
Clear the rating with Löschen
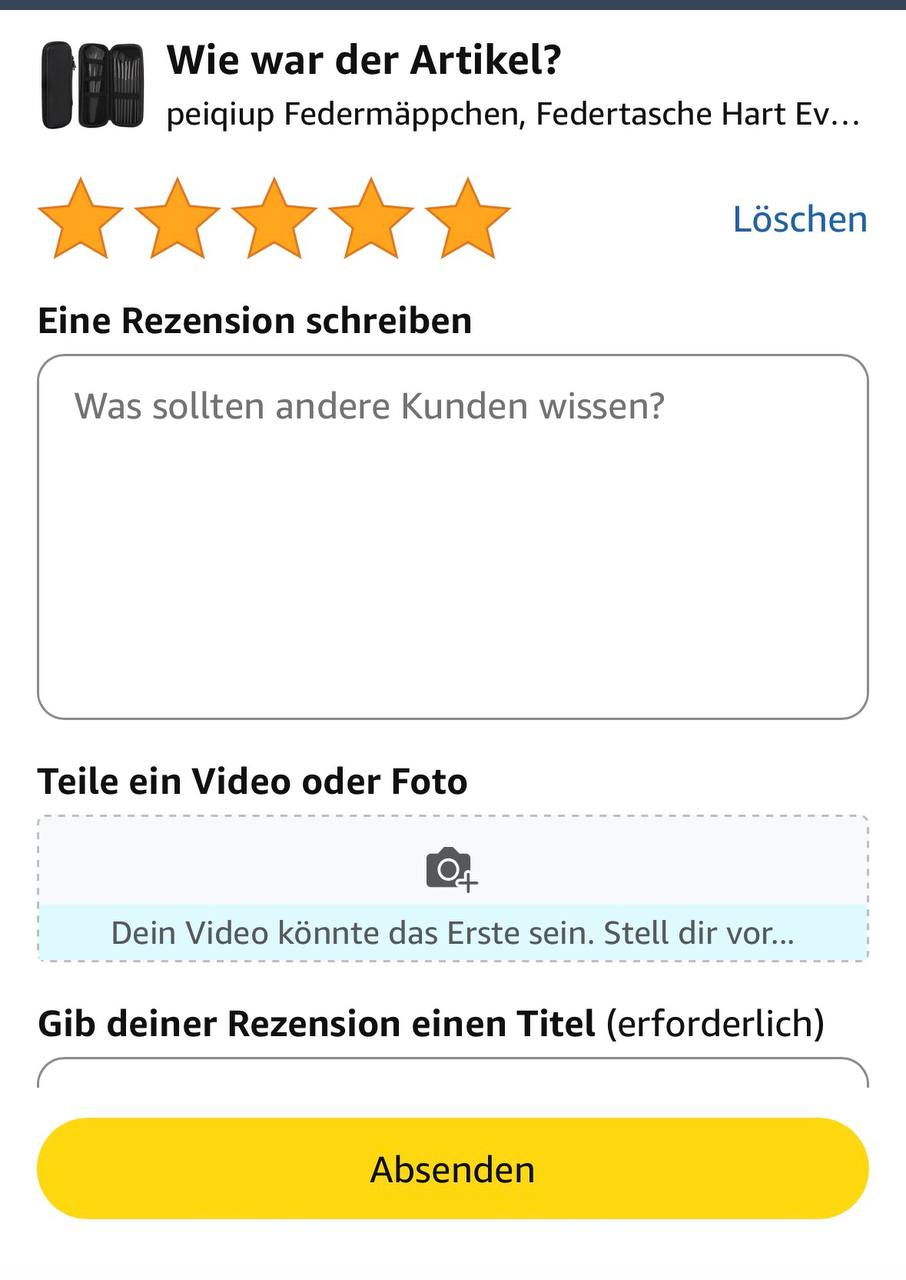point(799,219)
